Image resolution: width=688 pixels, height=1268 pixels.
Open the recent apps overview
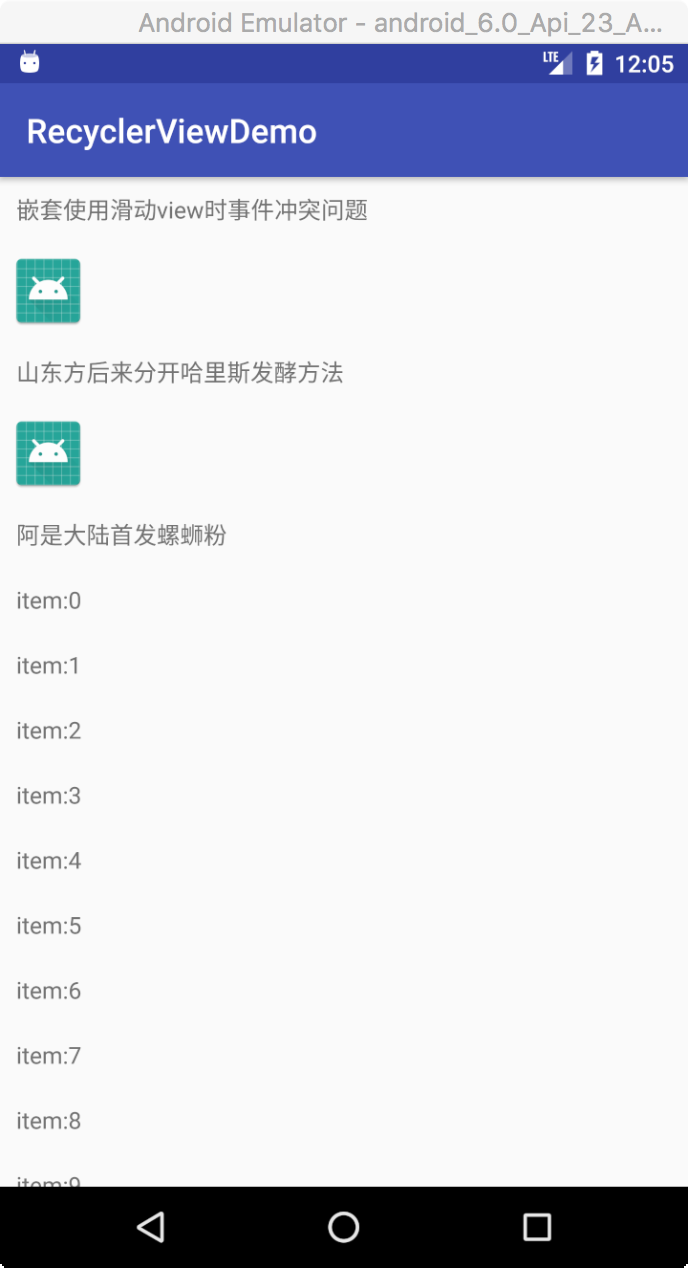click(537, 1227)
